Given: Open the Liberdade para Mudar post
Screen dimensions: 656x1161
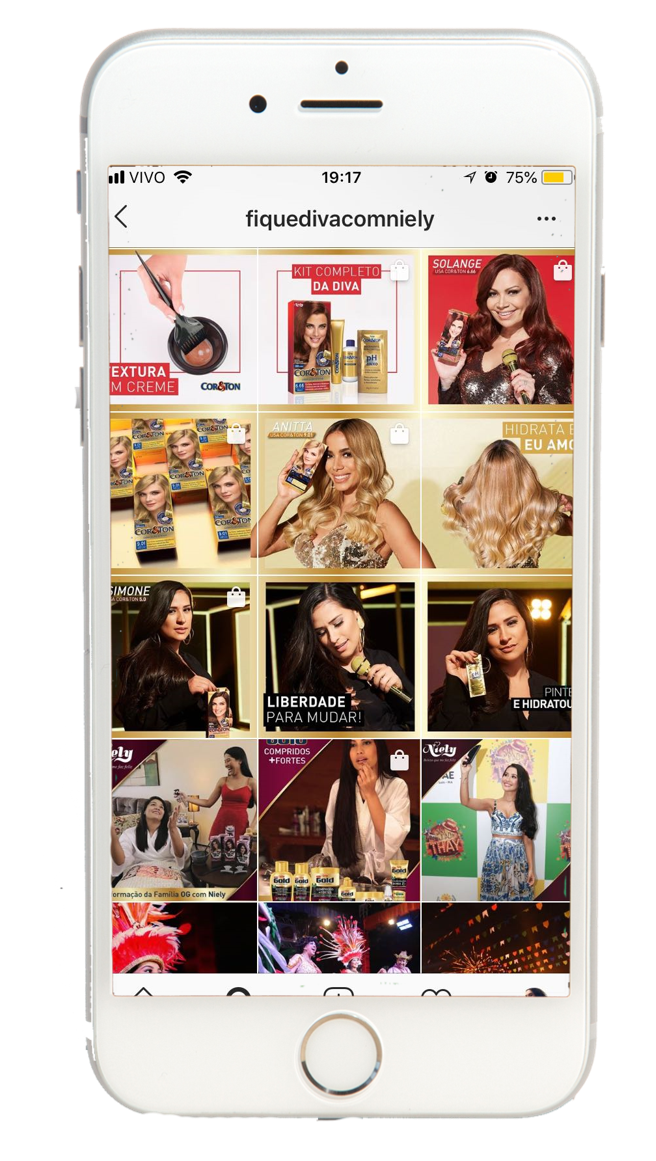Looking at the screenshot, I should coord(338,656).
